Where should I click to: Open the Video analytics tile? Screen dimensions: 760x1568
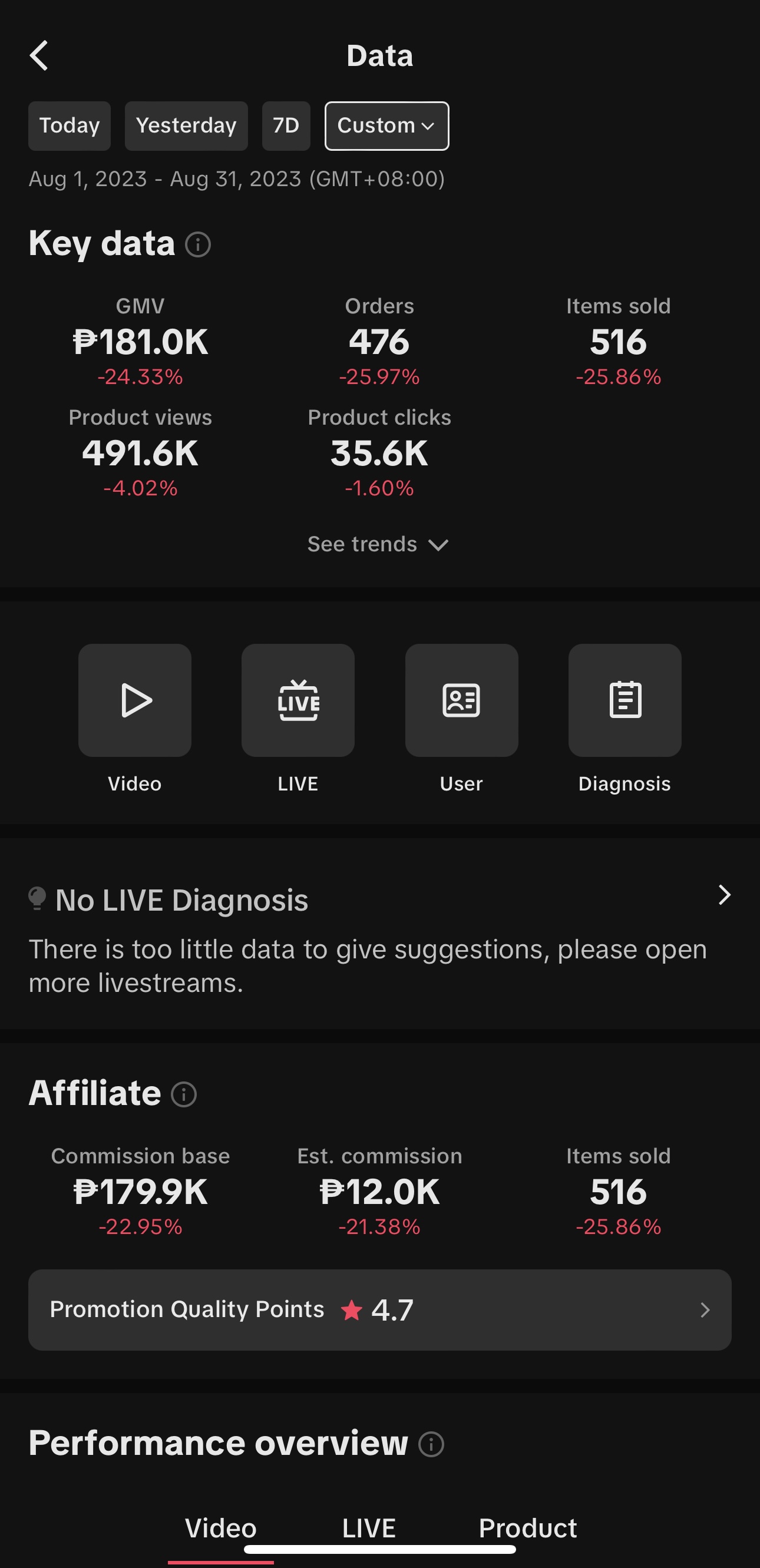pos(134,700)
